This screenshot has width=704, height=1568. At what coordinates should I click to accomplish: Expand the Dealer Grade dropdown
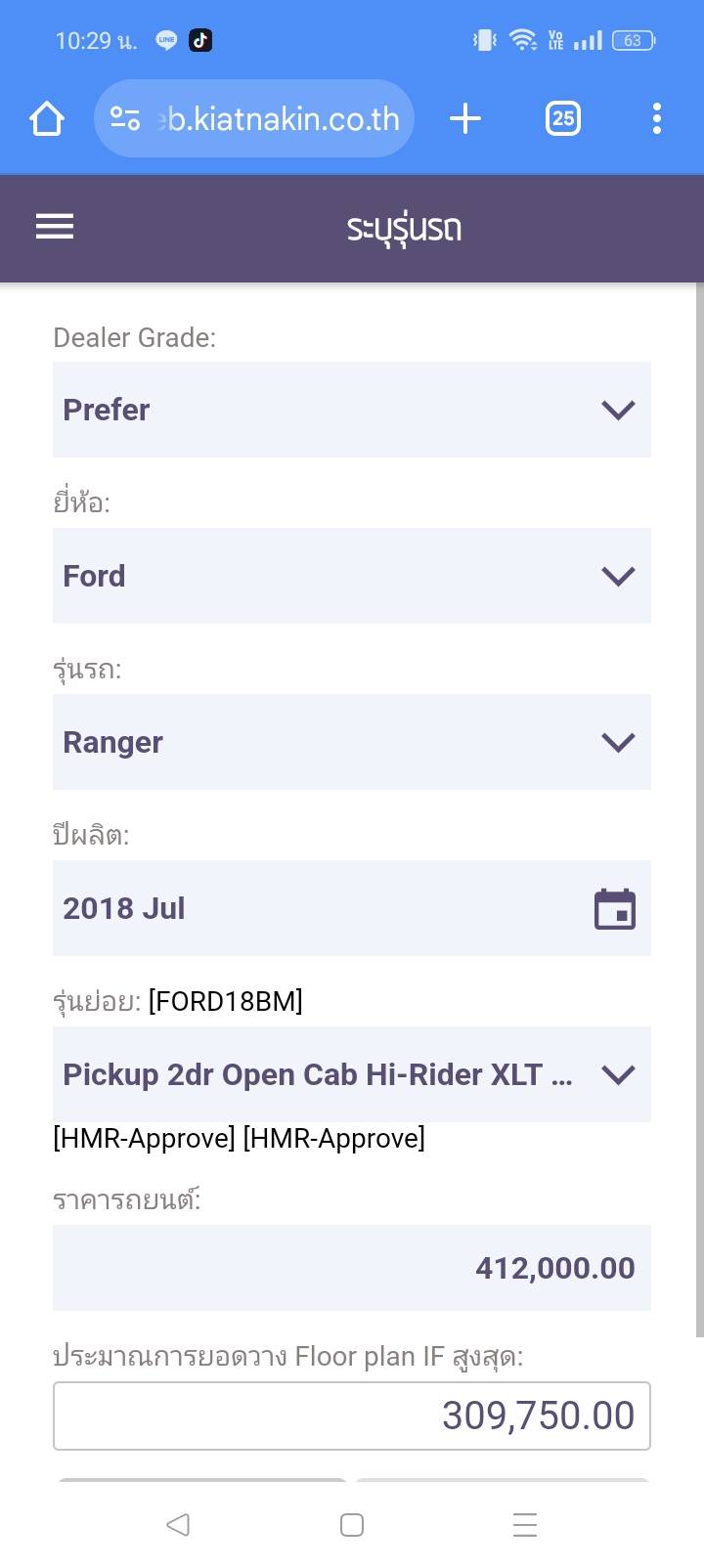click(351, 410)
